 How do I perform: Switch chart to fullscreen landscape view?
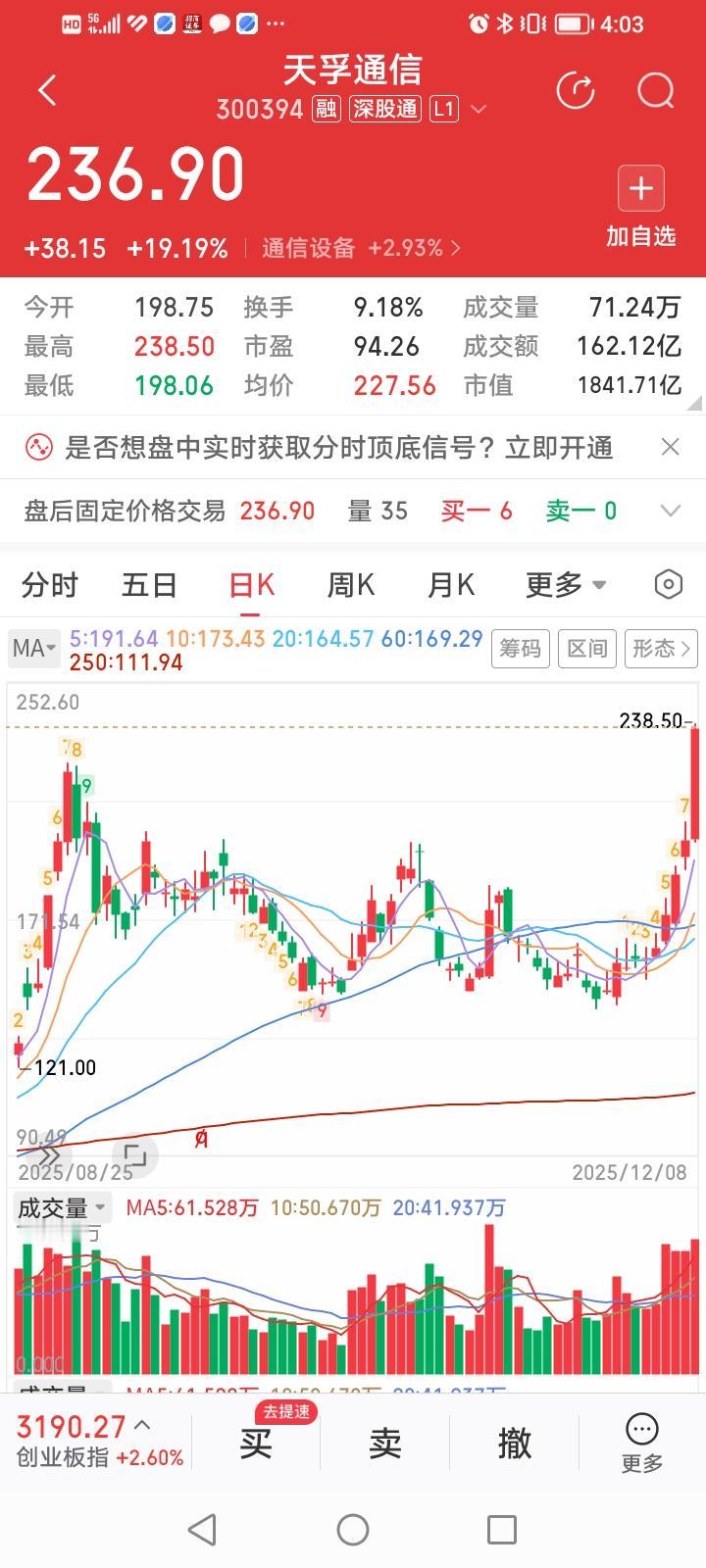[x=134, y=1155]
